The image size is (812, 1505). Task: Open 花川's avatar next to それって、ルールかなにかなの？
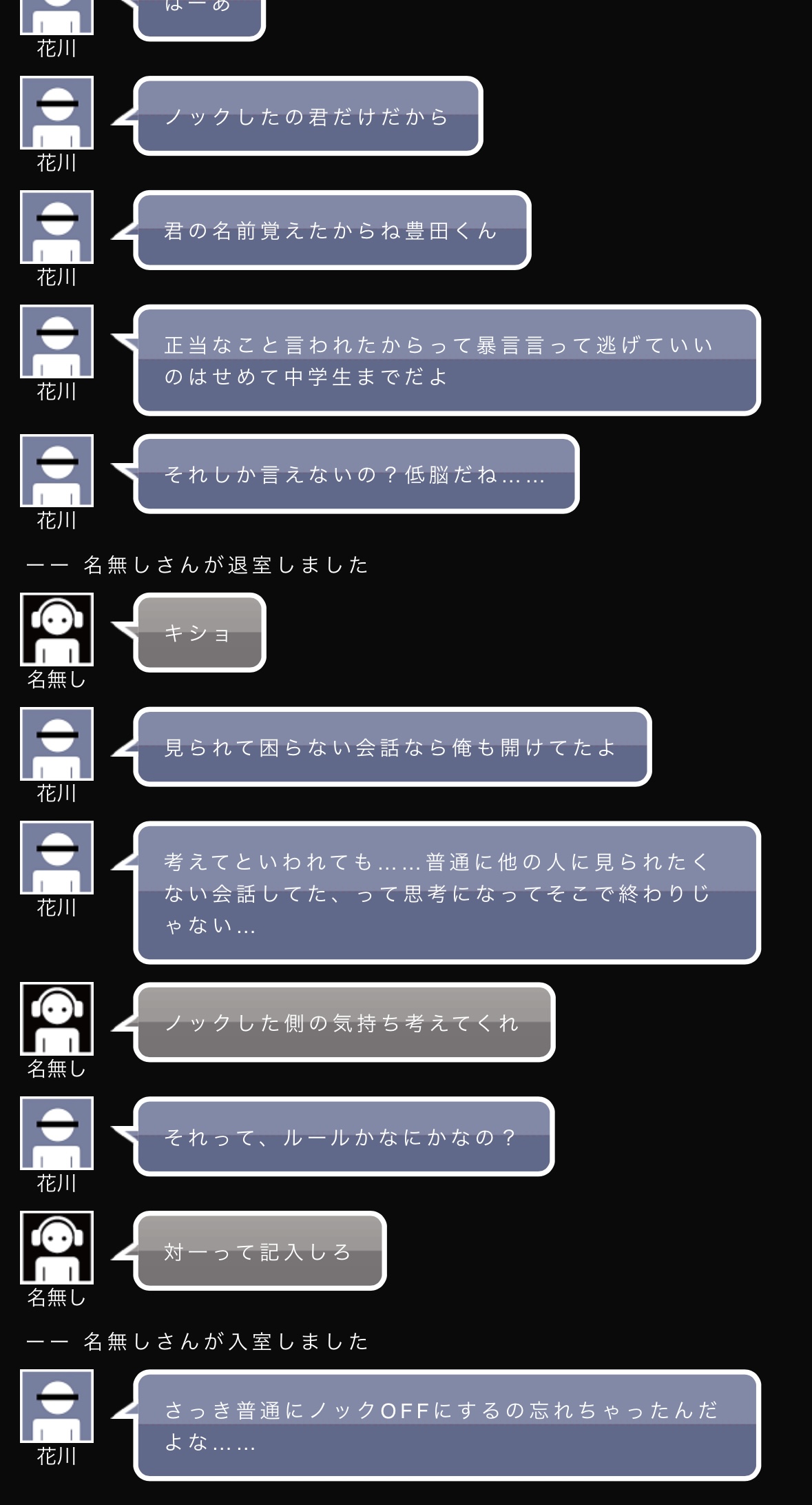click(x=56, y=1133)
